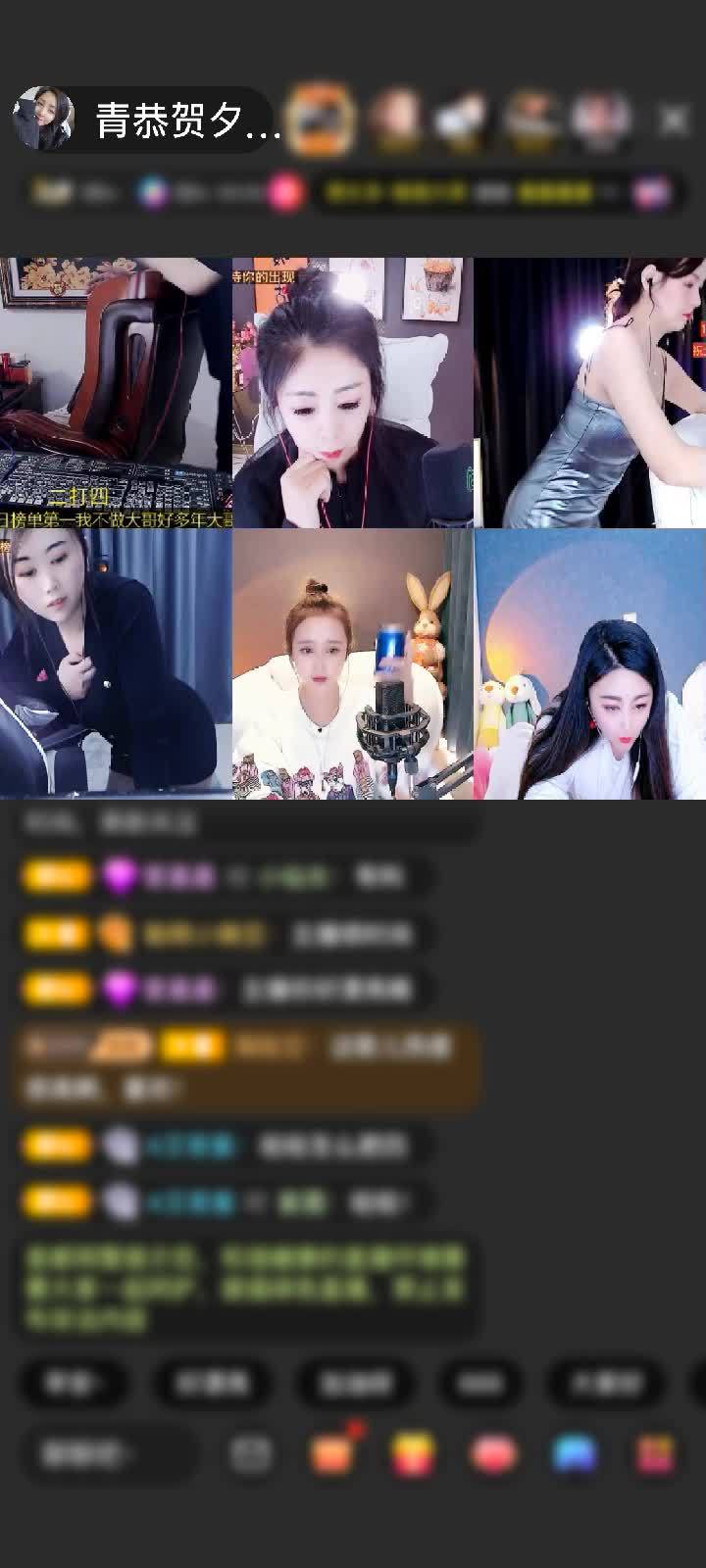Image resolution: width=706 pixels, height=1568 pixels.
Task: Open the long black hair streamer tile
Action: tap(589, 663)
